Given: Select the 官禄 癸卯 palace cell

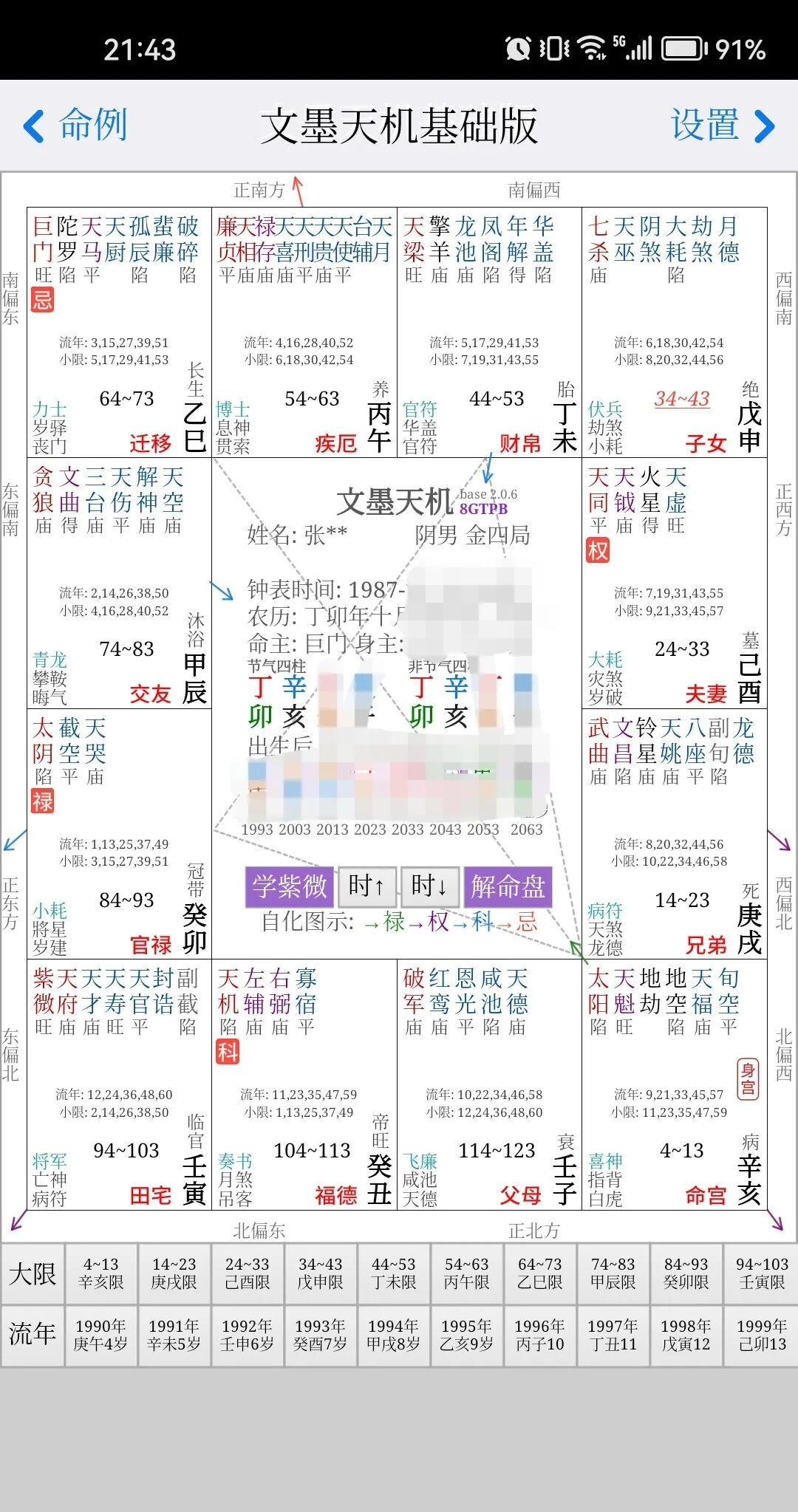Looking at the screenshot, I should [x=119, y=835].
